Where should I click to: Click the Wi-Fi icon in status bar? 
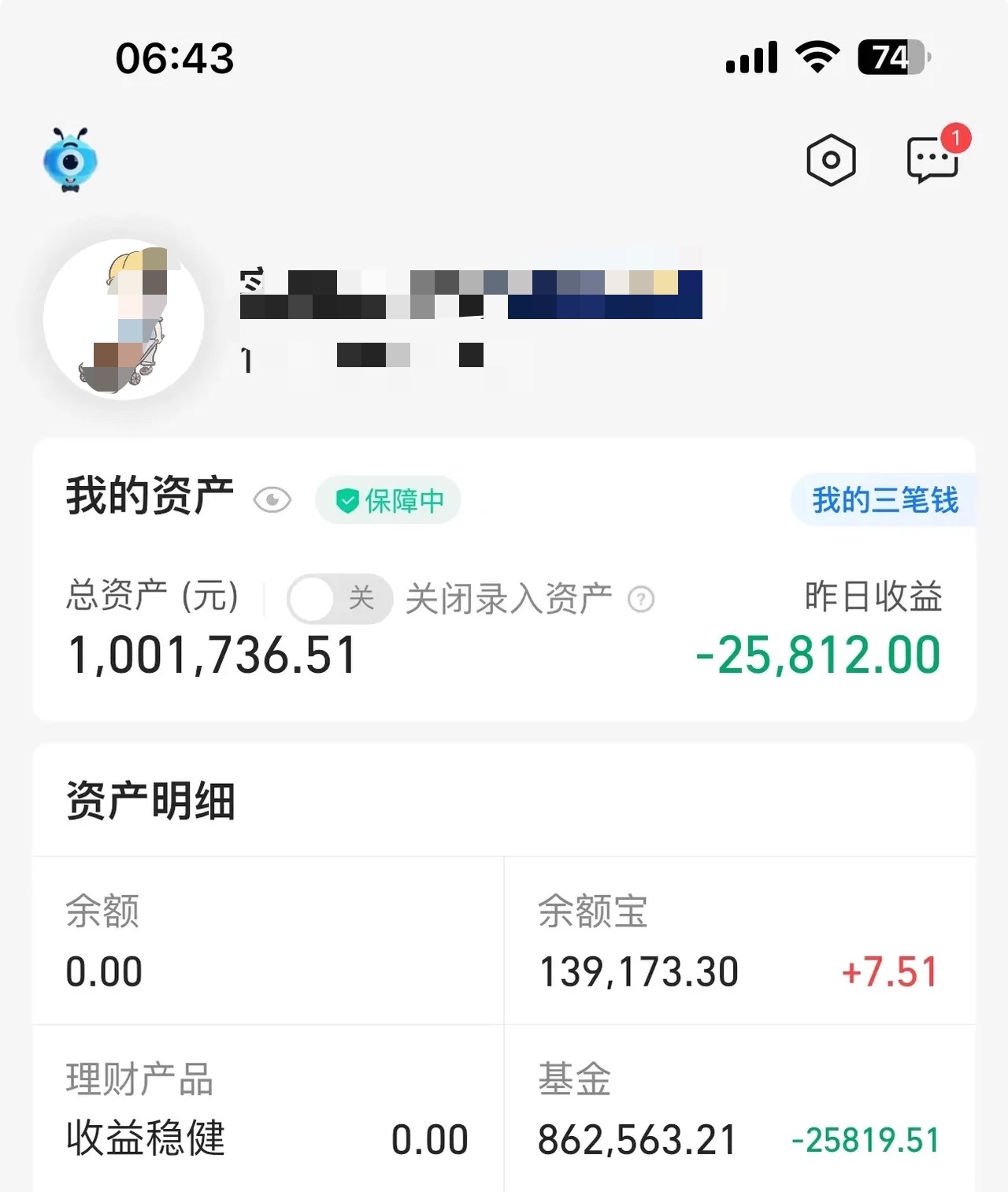[x=817, y=56]
